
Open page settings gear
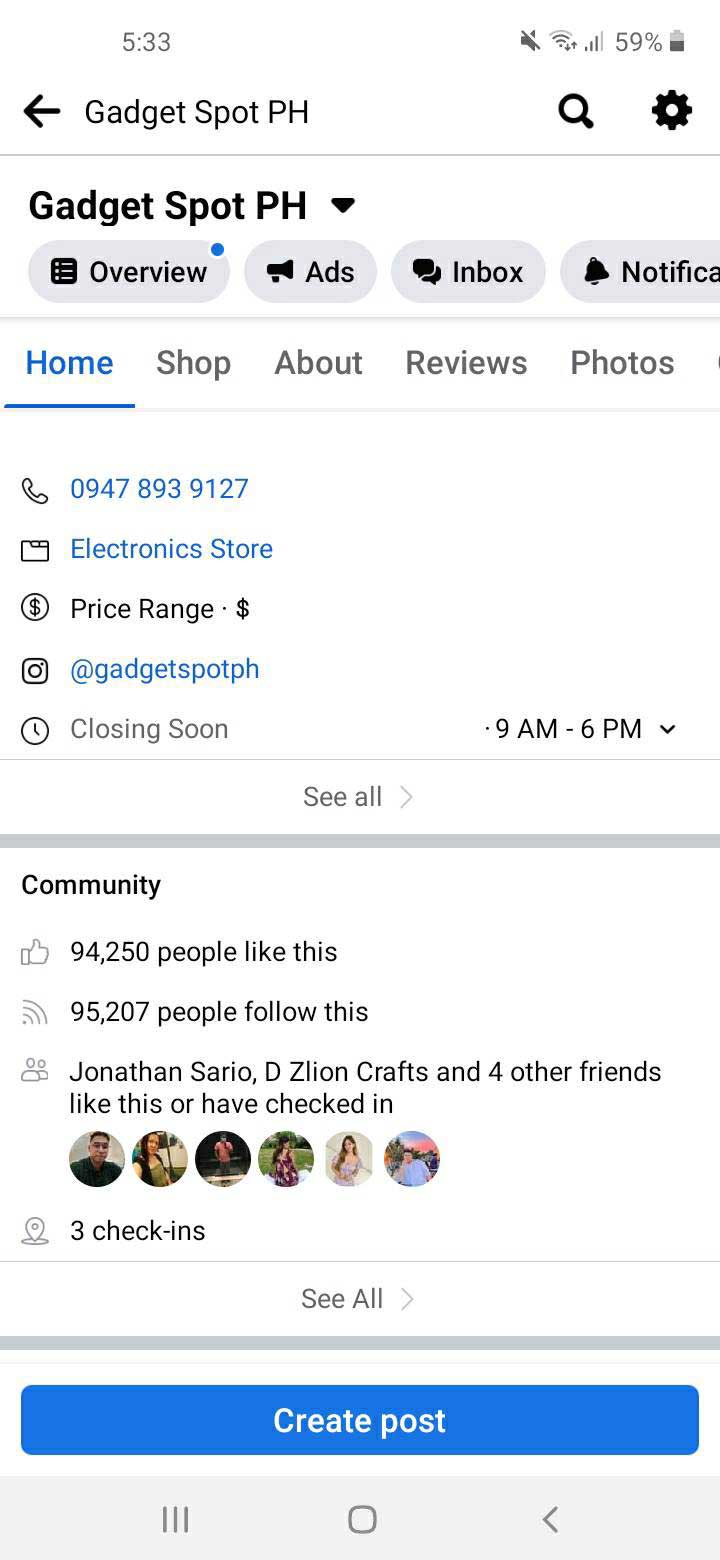[x=672, y=111]
